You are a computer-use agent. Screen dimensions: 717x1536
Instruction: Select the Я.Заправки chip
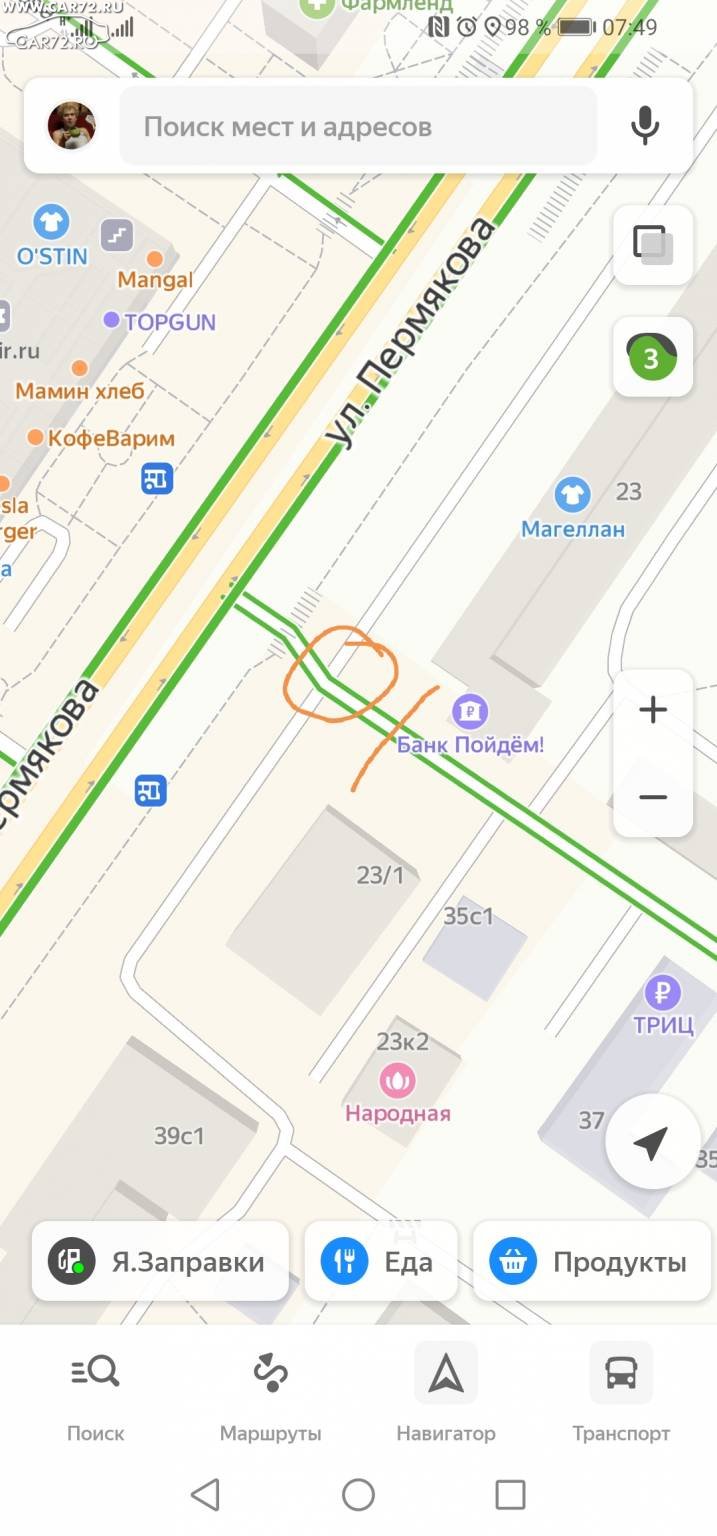(160, 1261)
